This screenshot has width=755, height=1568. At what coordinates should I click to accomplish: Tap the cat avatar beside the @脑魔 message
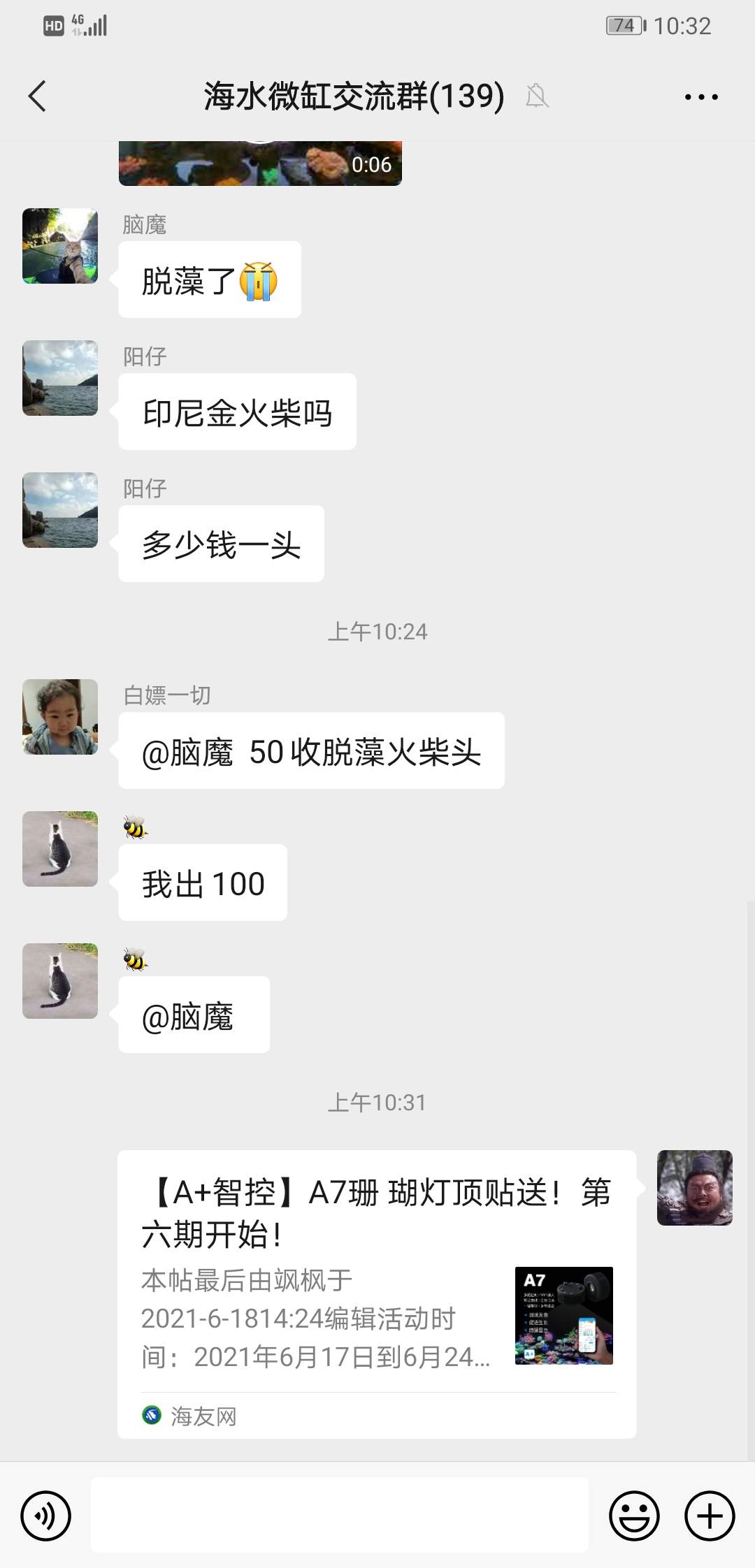tap(60, 981)
